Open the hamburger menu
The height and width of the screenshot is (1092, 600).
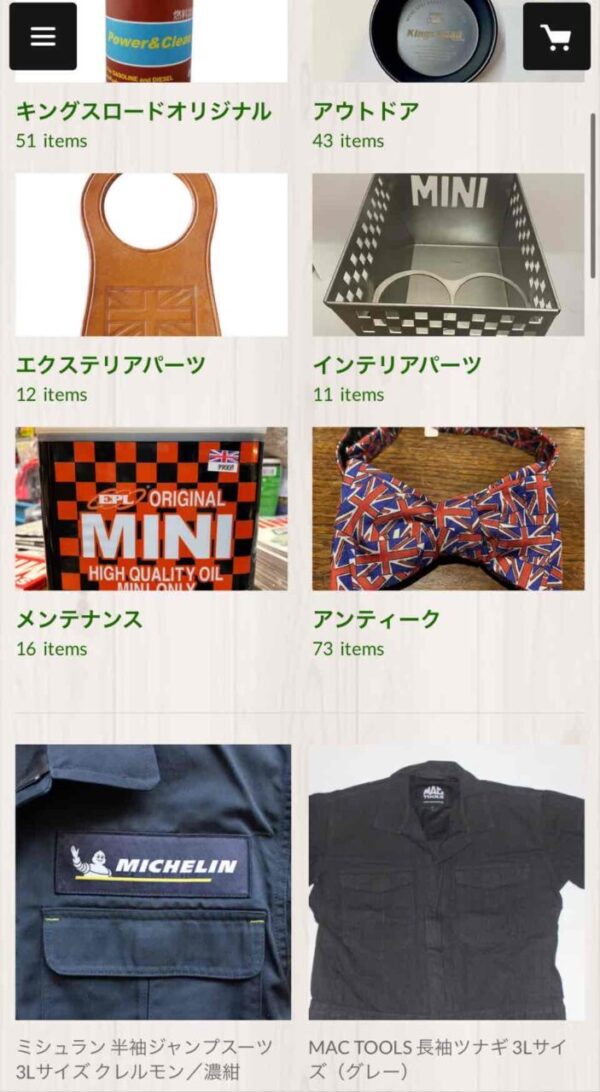click(x=43, y=36)
